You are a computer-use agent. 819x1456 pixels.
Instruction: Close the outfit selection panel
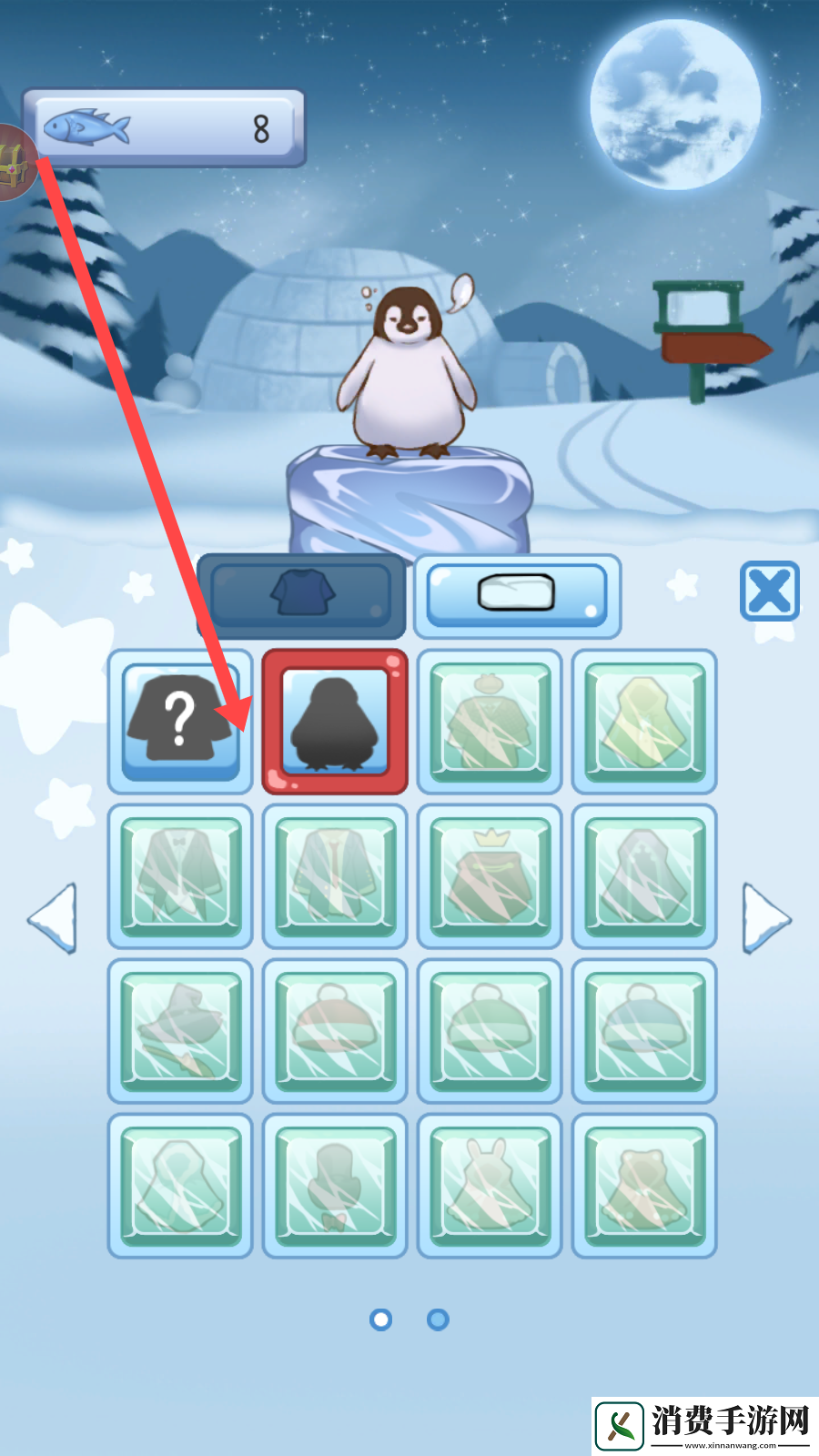[769, 591]
